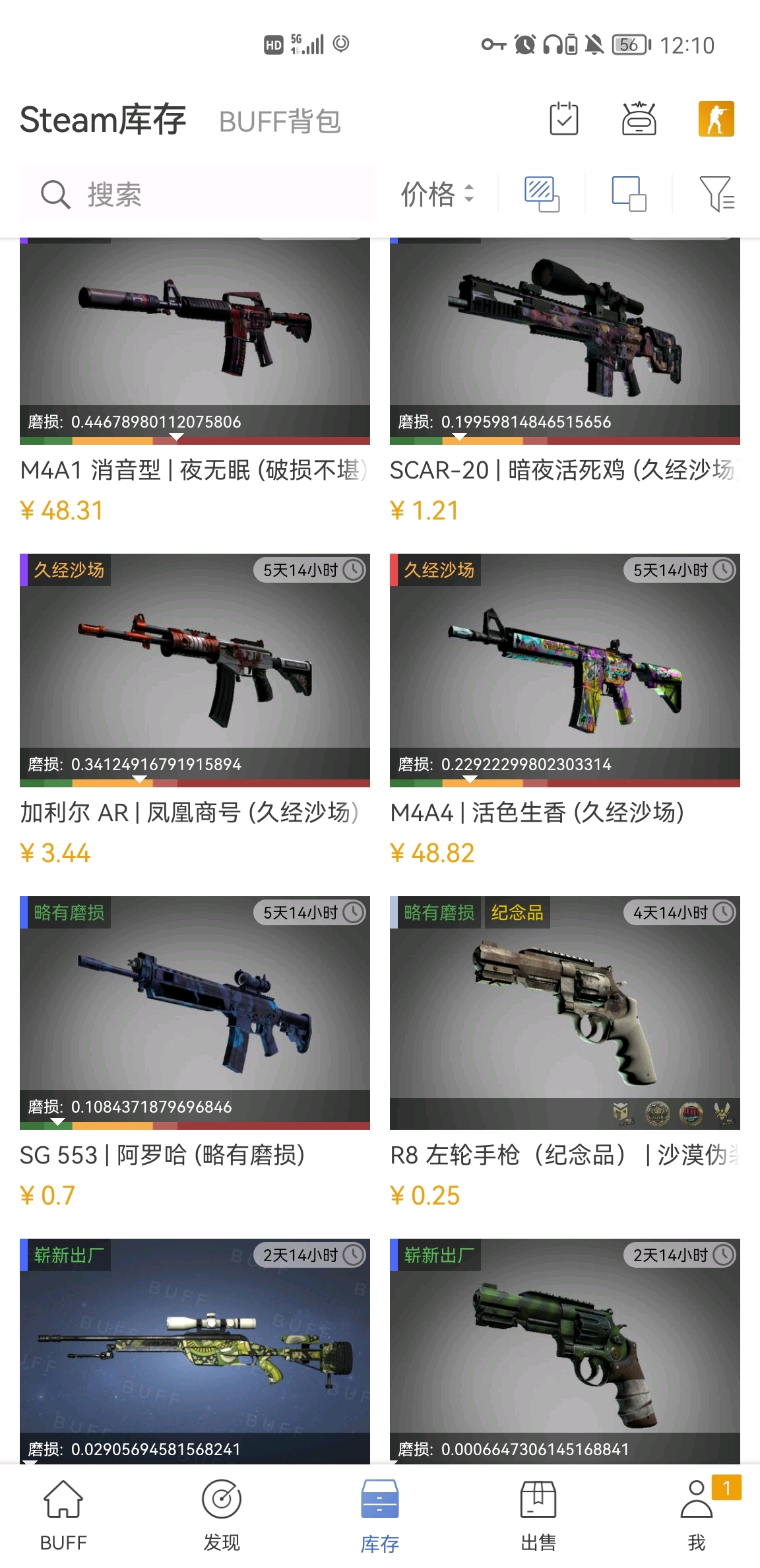
Task: Open the 加利尔 AR 凤凰商号 item
Action: tap(195, 711)
